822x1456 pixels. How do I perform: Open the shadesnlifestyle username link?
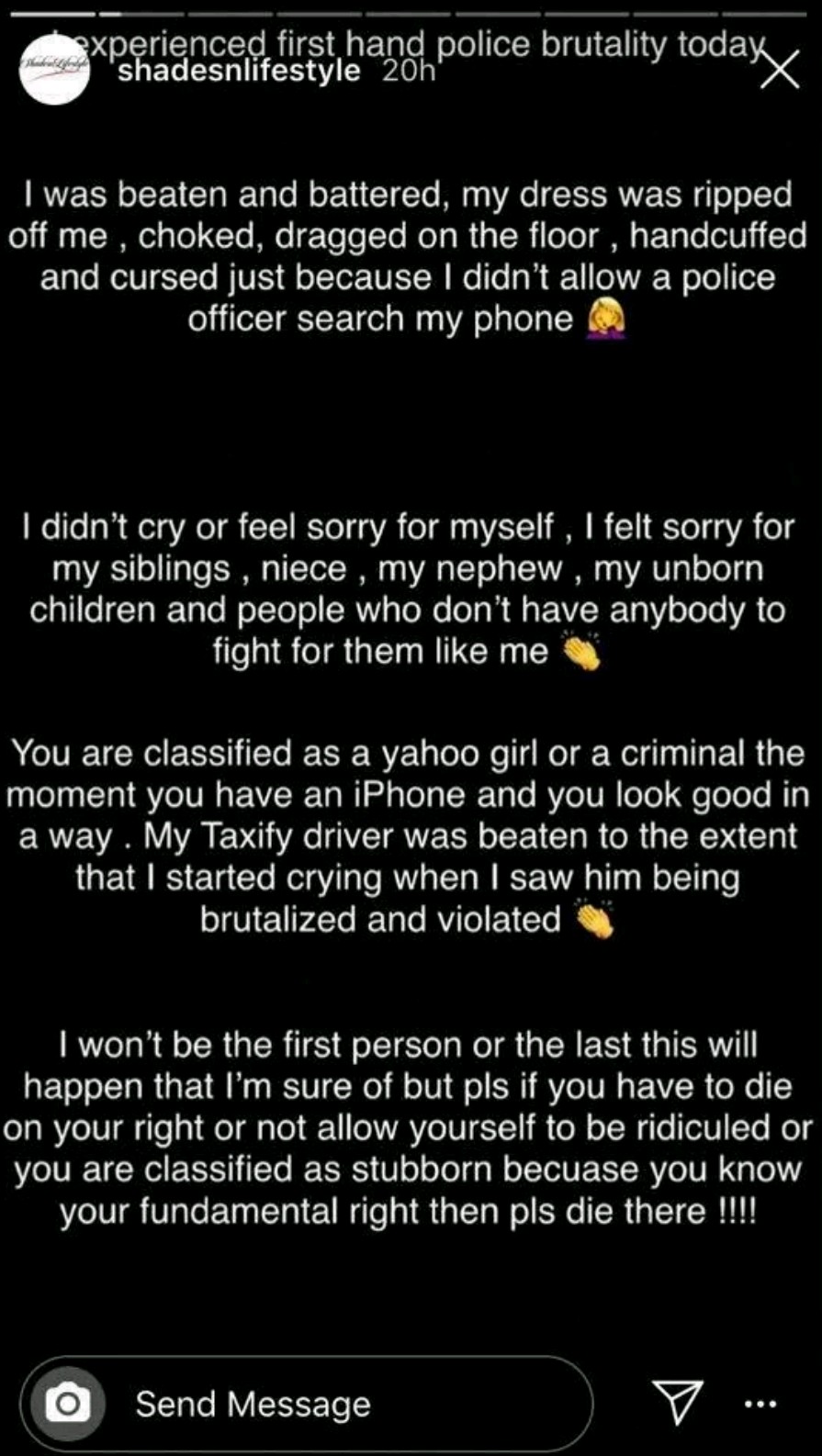click(239, 73)
